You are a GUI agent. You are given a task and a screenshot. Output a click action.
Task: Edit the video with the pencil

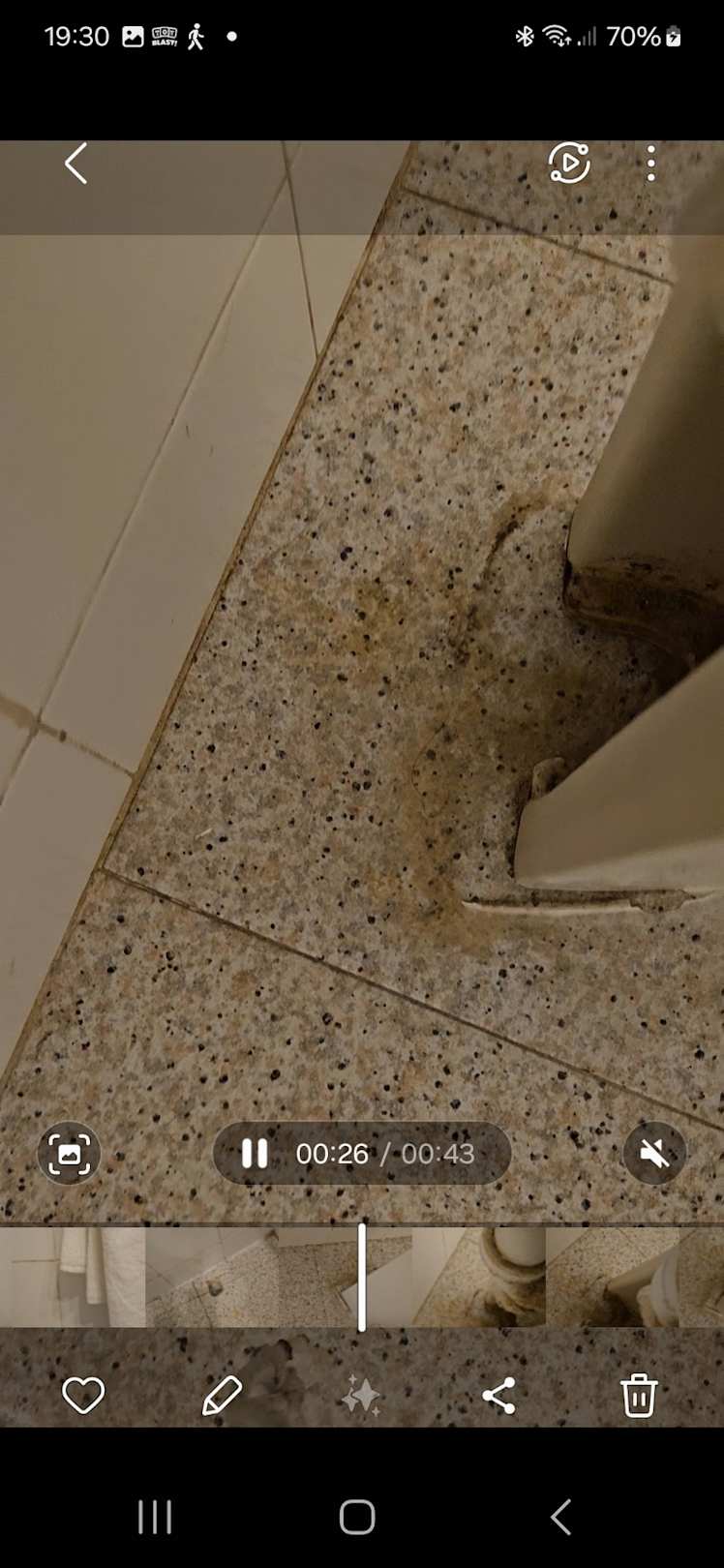(222, 1396)
